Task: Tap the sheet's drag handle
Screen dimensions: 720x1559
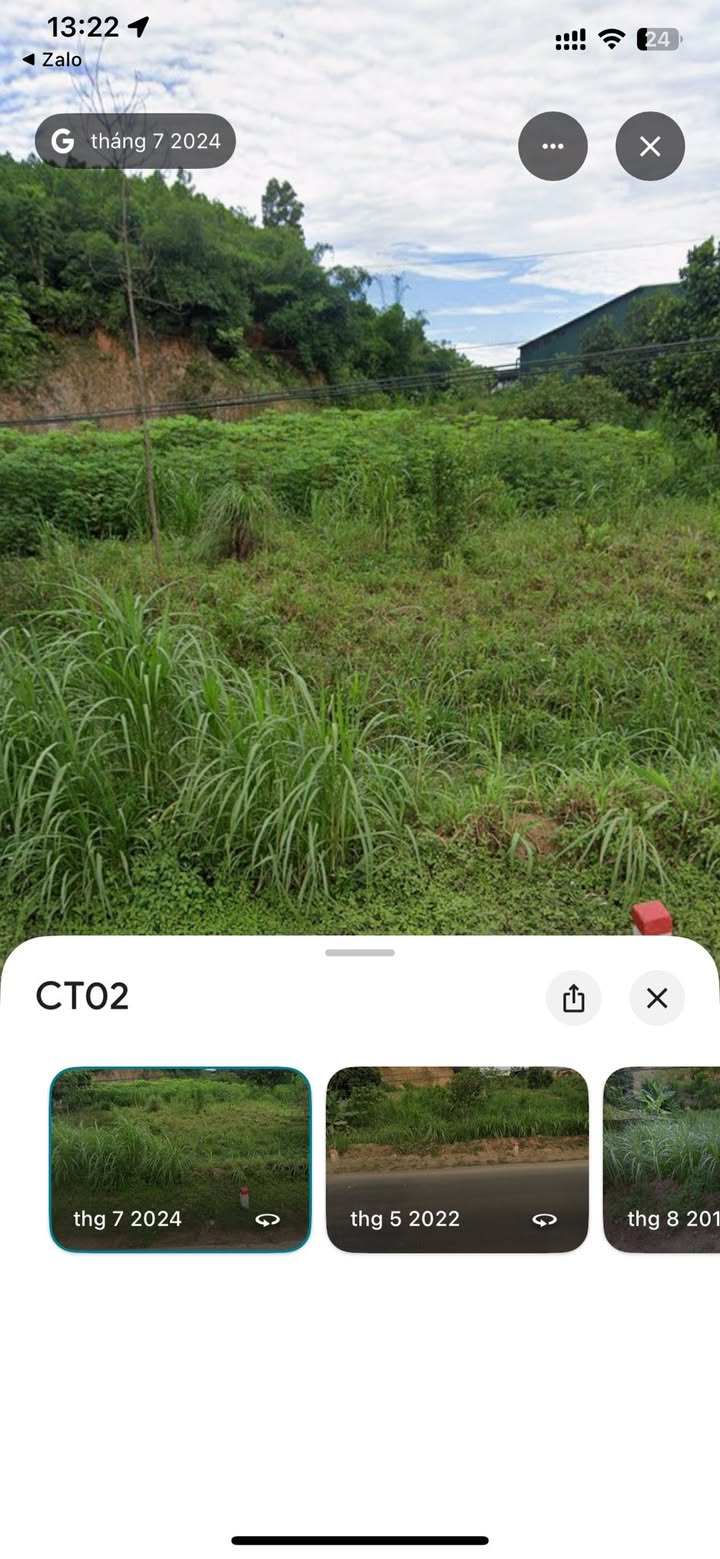Action: 360,953
